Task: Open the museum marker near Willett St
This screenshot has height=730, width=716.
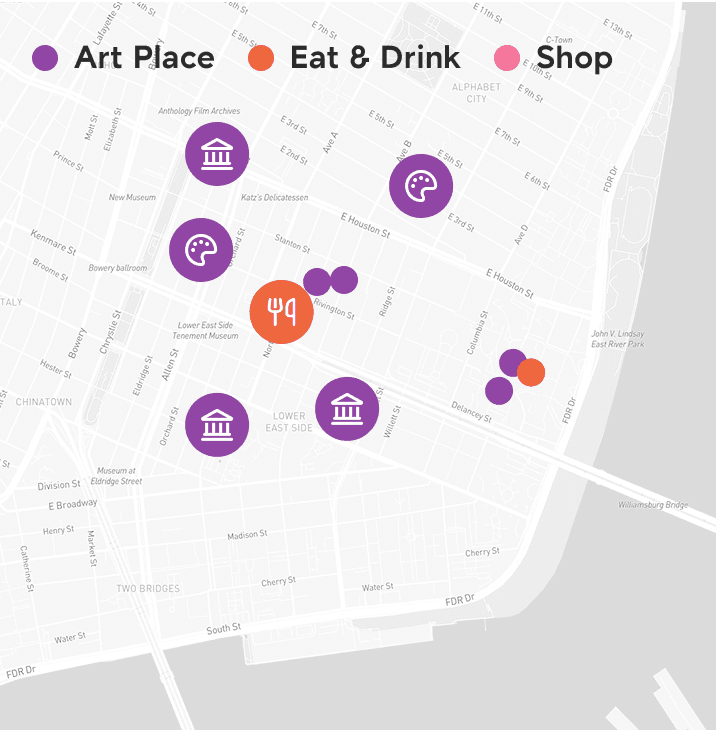Action: [x=347, y=408]
